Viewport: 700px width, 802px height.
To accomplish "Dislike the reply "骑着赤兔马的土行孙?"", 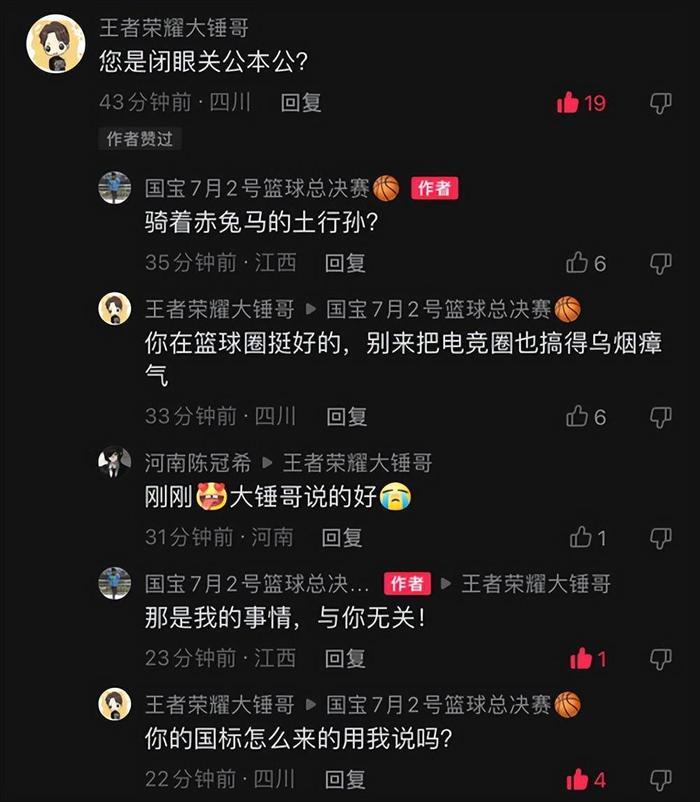I will pos(660,262).
